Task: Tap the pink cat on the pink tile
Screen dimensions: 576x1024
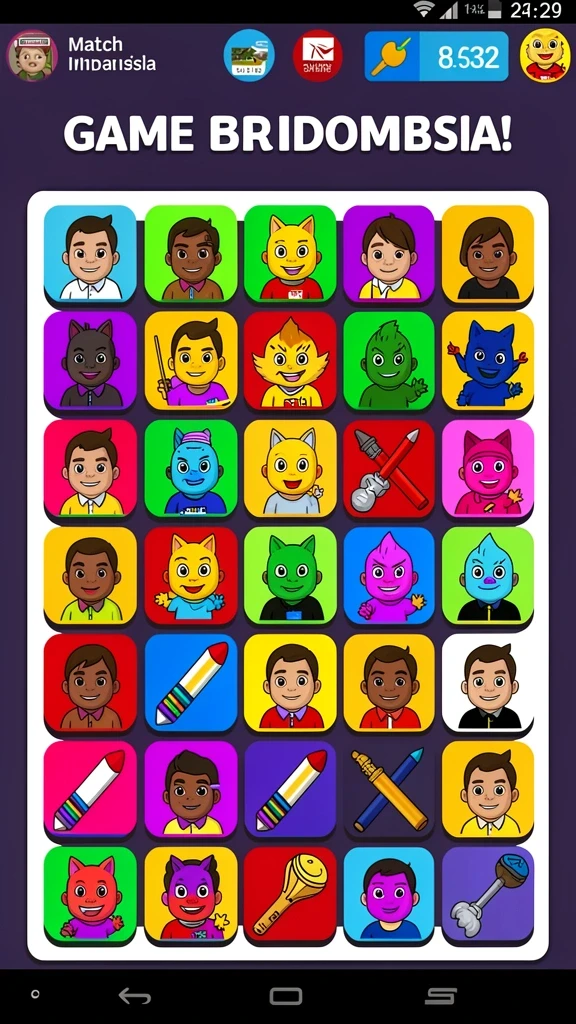Action: click(x=488, y=468)
